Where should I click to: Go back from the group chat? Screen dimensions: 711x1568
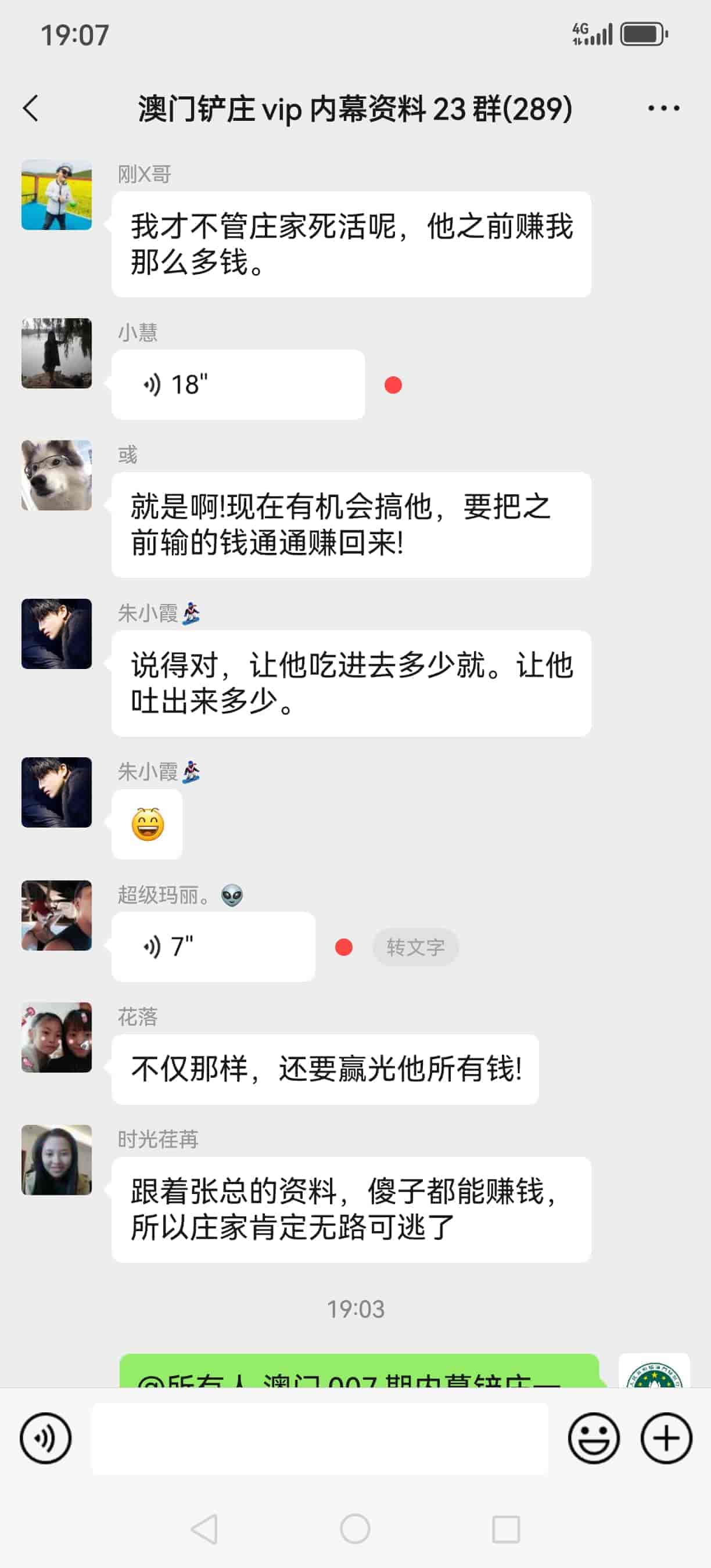(30, 109)
